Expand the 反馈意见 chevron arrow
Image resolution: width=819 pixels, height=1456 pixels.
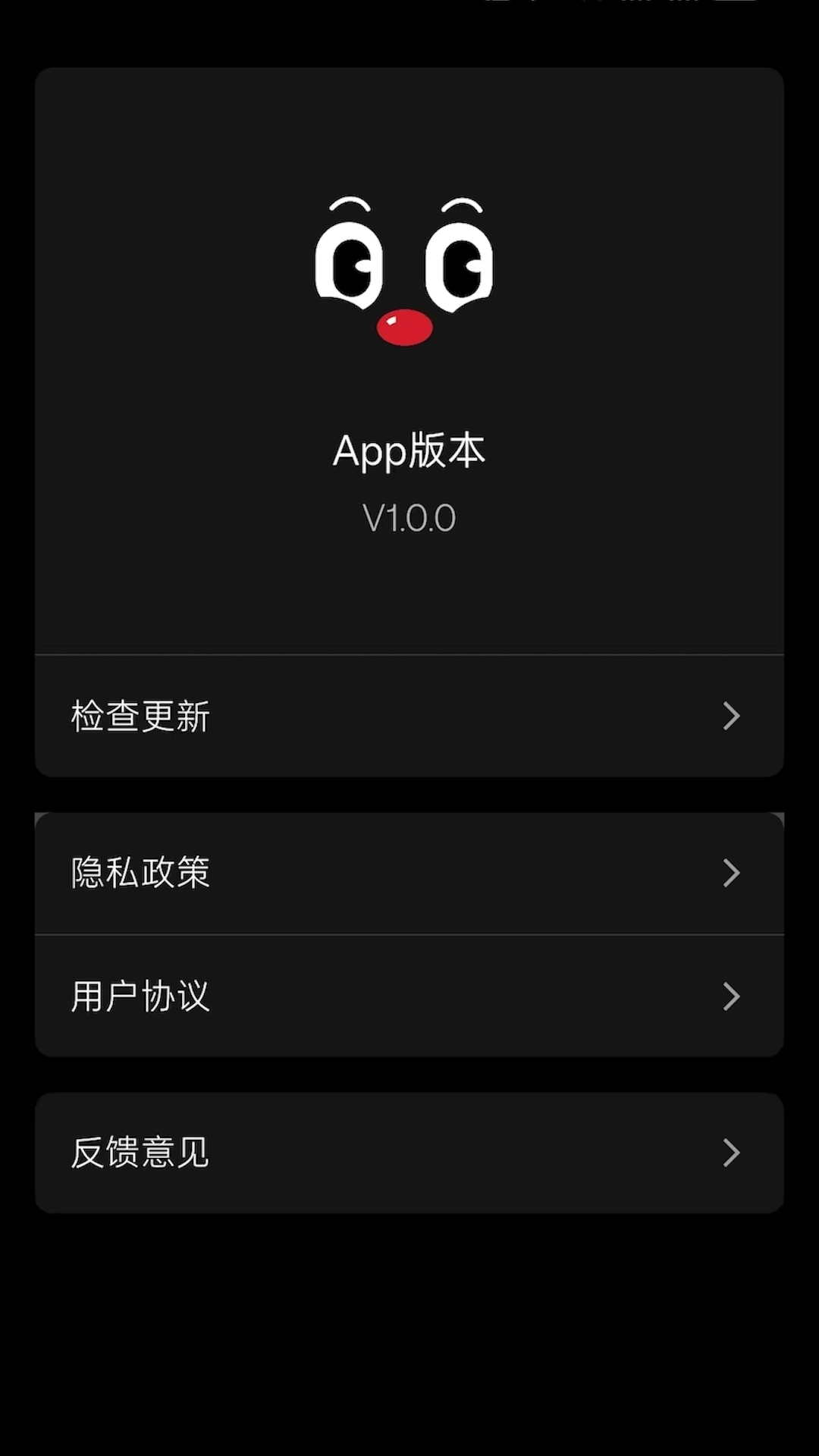tap(730, 1152)
